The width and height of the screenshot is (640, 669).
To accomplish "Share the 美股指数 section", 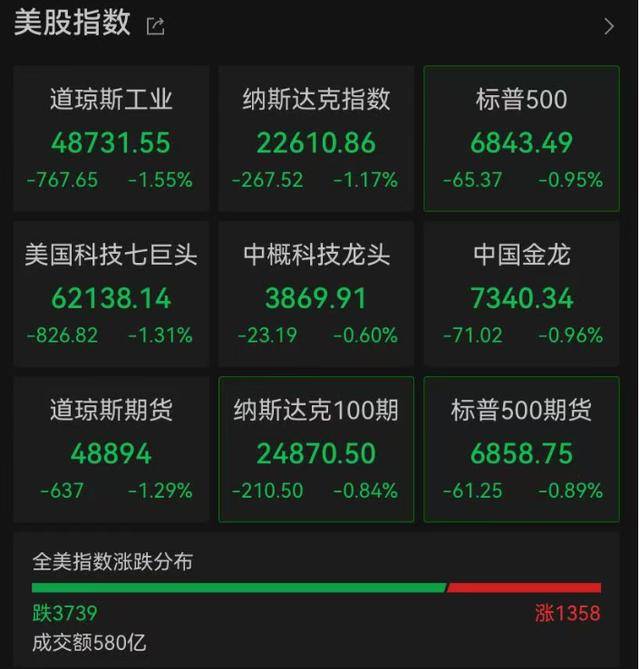I will coord(155,26).
